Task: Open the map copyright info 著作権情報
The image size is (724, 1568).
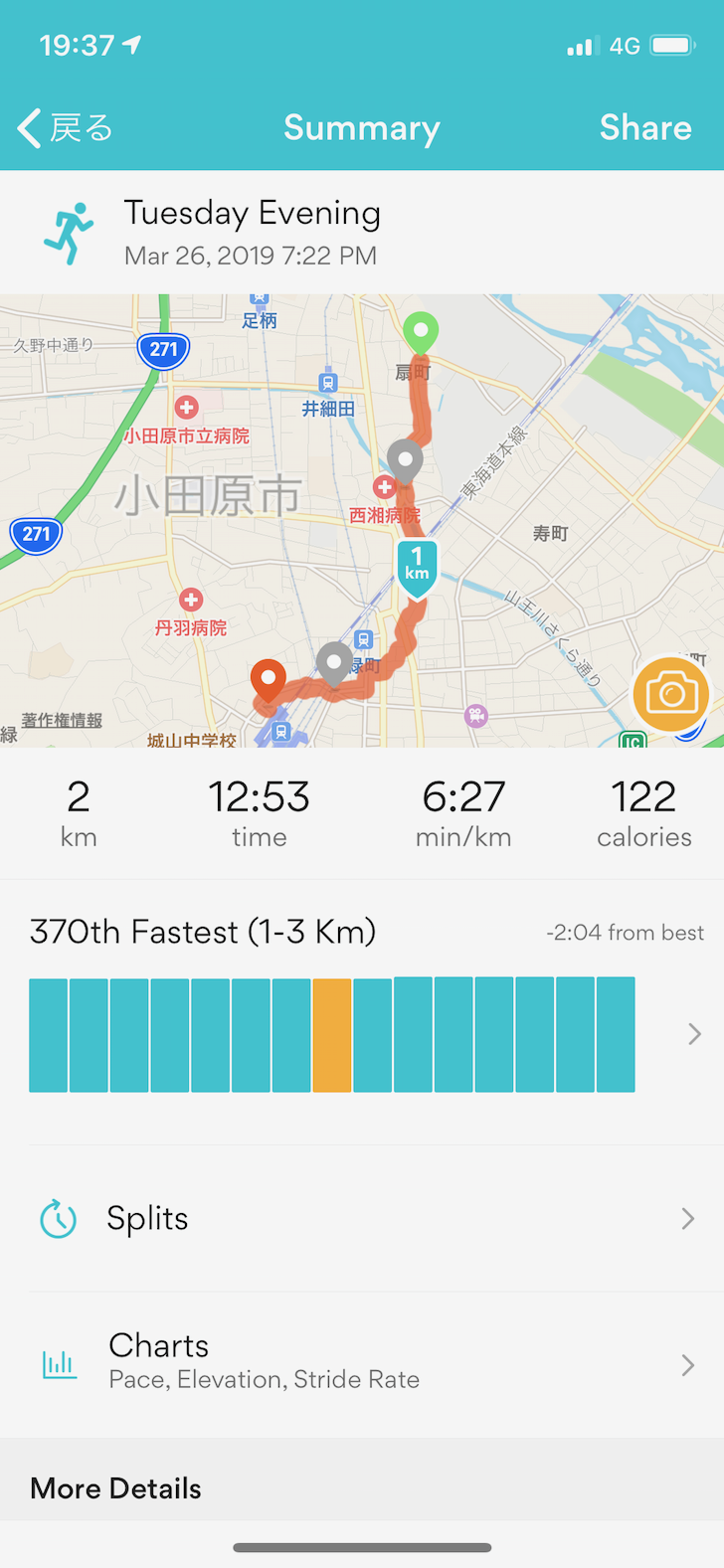Action: pos(62,720)
